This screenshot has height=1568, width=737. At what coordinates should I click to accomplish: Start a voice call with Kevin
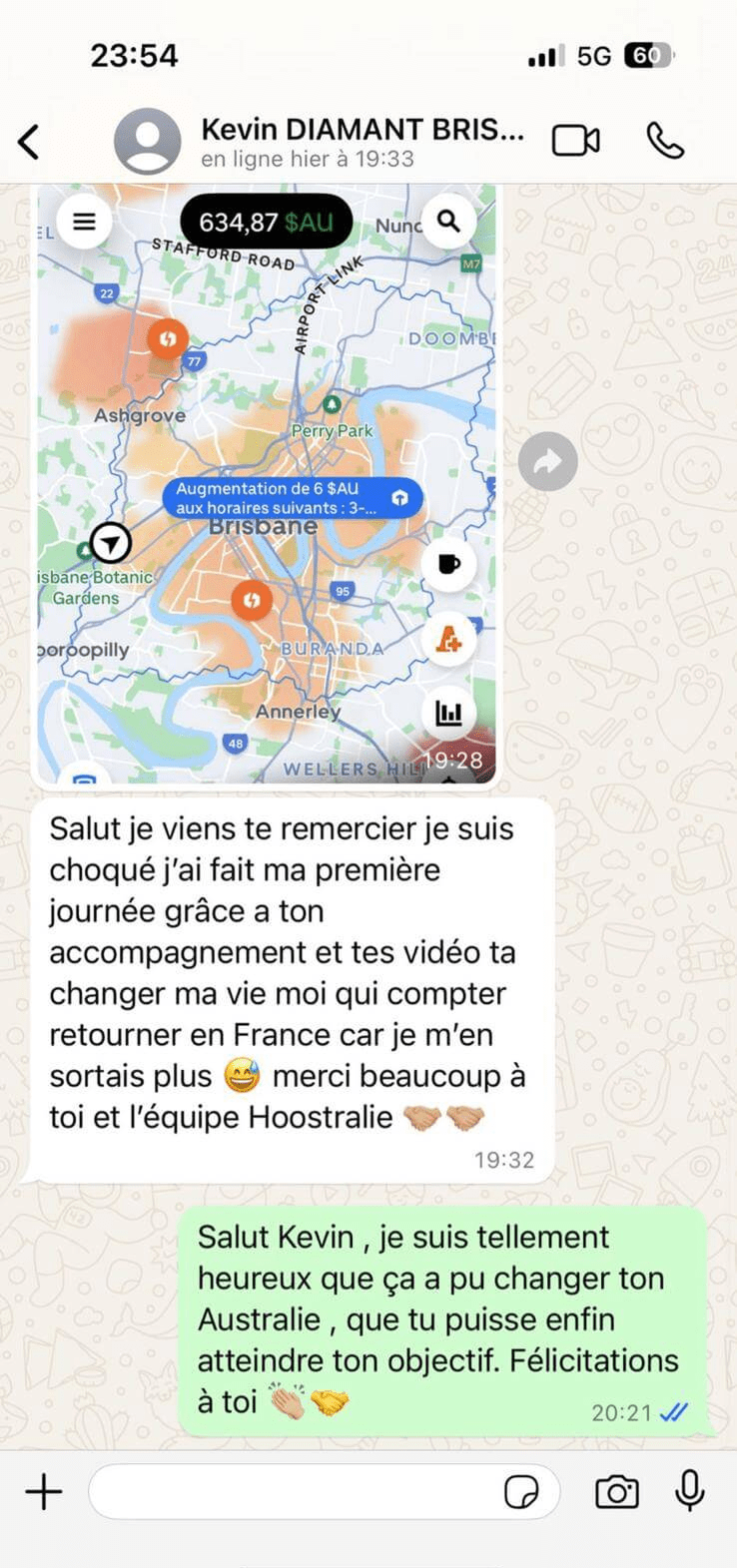click(665, 141)
